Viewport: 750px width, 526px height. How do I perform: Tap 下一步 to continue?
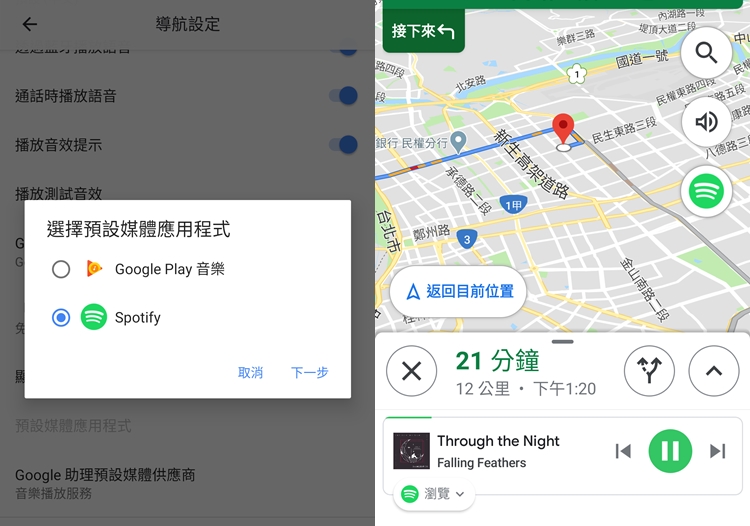coord(309,372)
